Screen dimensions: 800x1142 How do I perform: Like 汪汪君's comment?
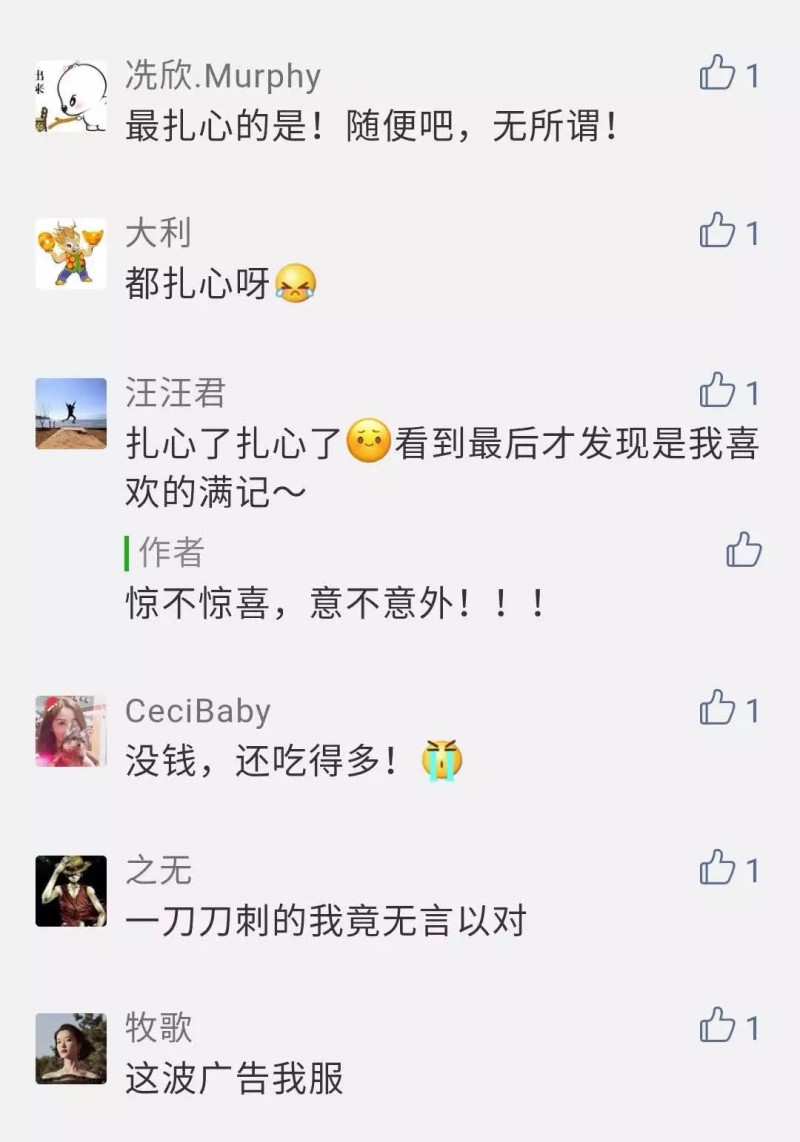[x=718, y=390]
